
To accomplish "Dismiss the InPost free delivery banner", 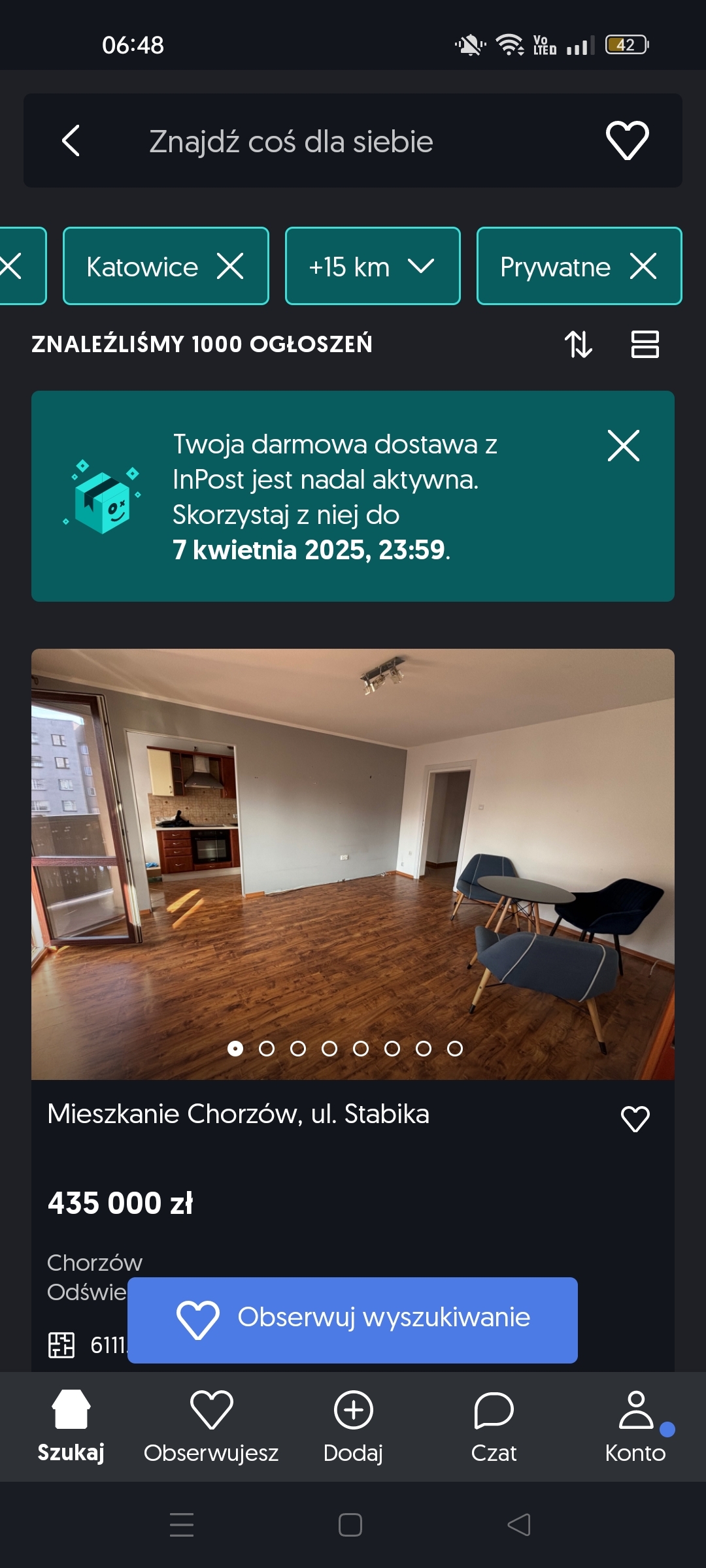I will pyautogui.click(x=623, y=446).
